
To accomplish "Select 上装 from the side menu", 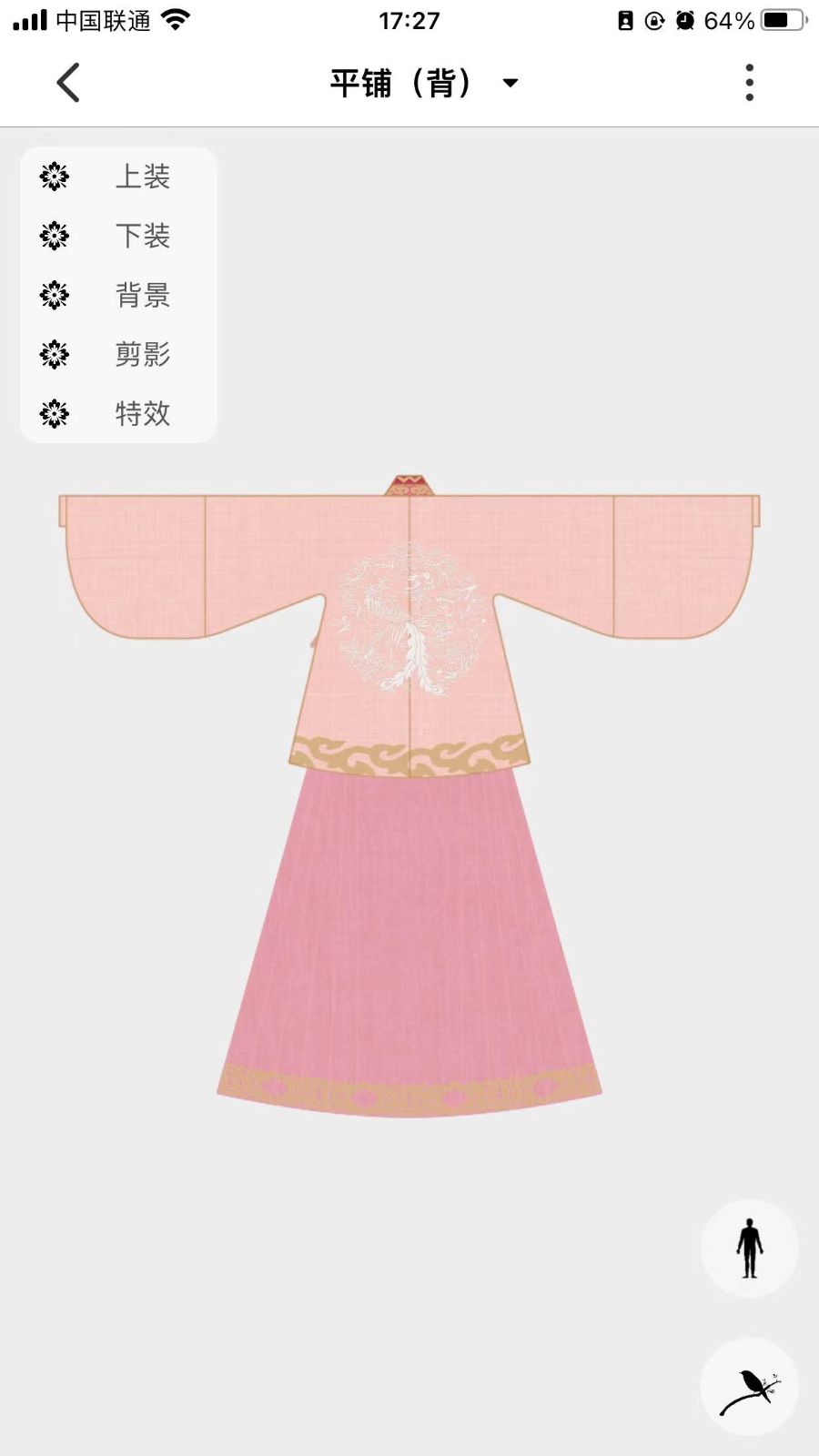I will point(142,177).
